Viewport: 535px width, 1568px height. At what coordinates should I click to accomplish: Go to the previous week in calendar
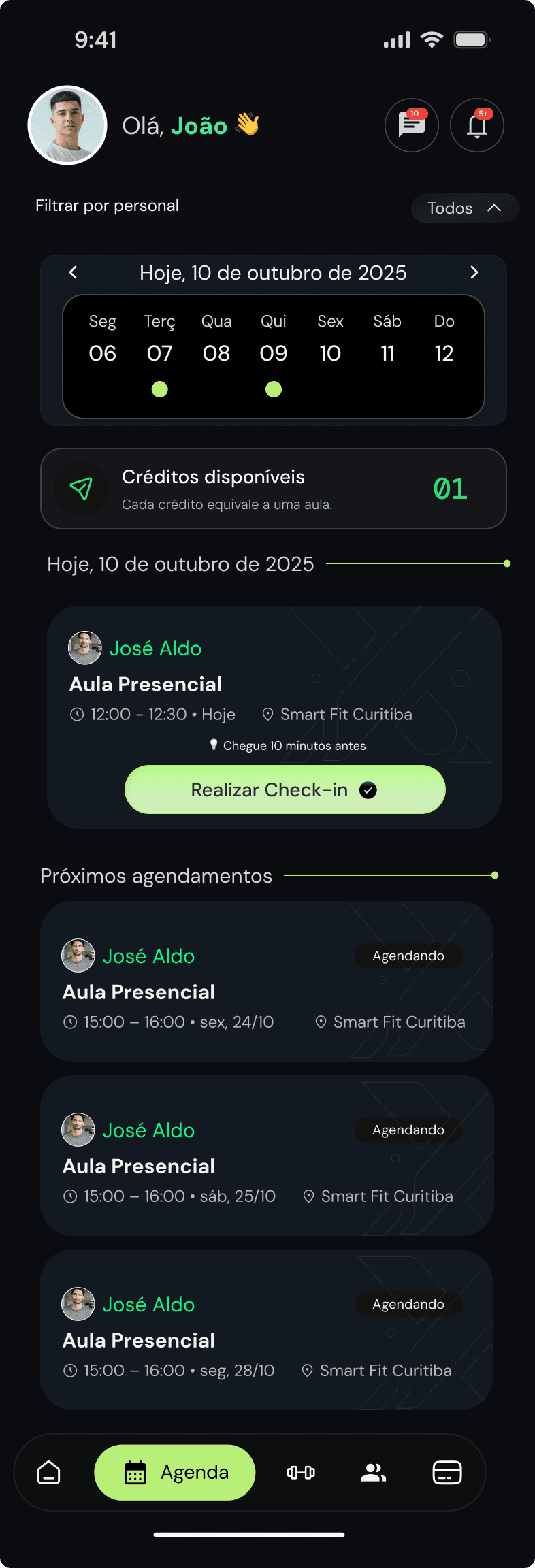pos(74,273)
